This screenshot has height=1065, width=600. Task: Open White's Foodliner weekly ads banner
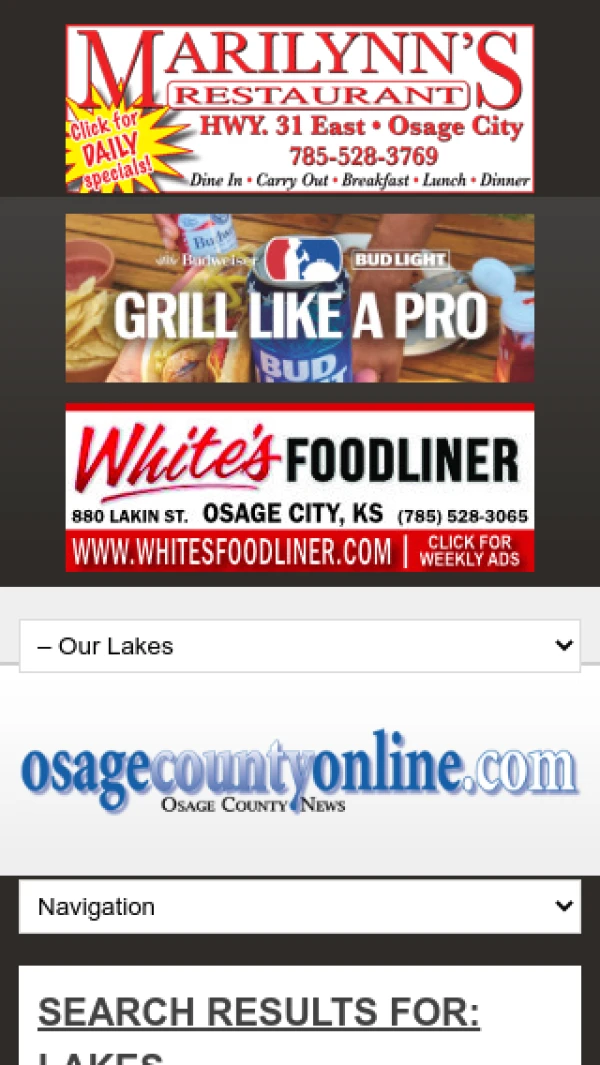click(x=299, y=488)
